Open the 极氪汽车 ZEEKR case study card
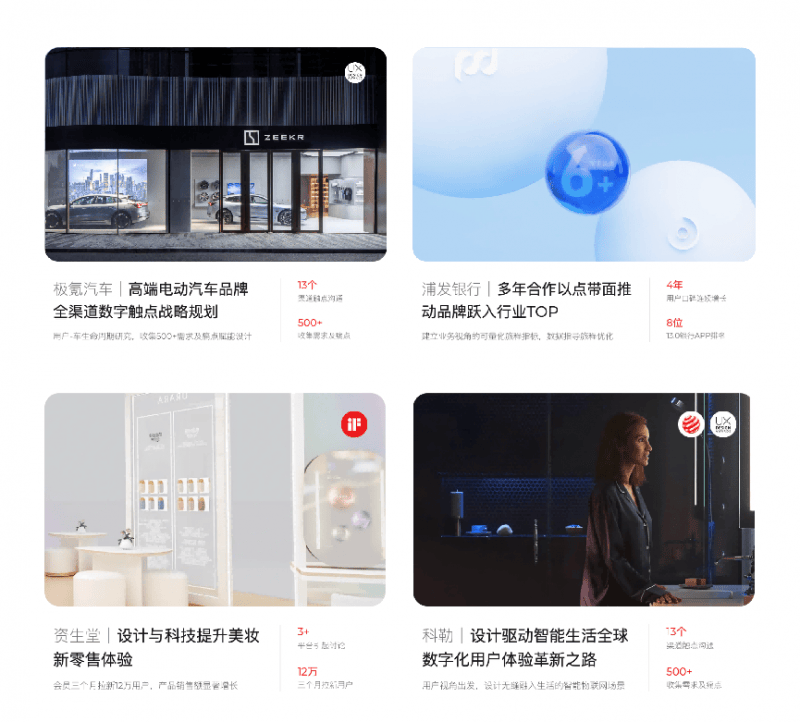This screenshot has width=800, height=722. 215,155
